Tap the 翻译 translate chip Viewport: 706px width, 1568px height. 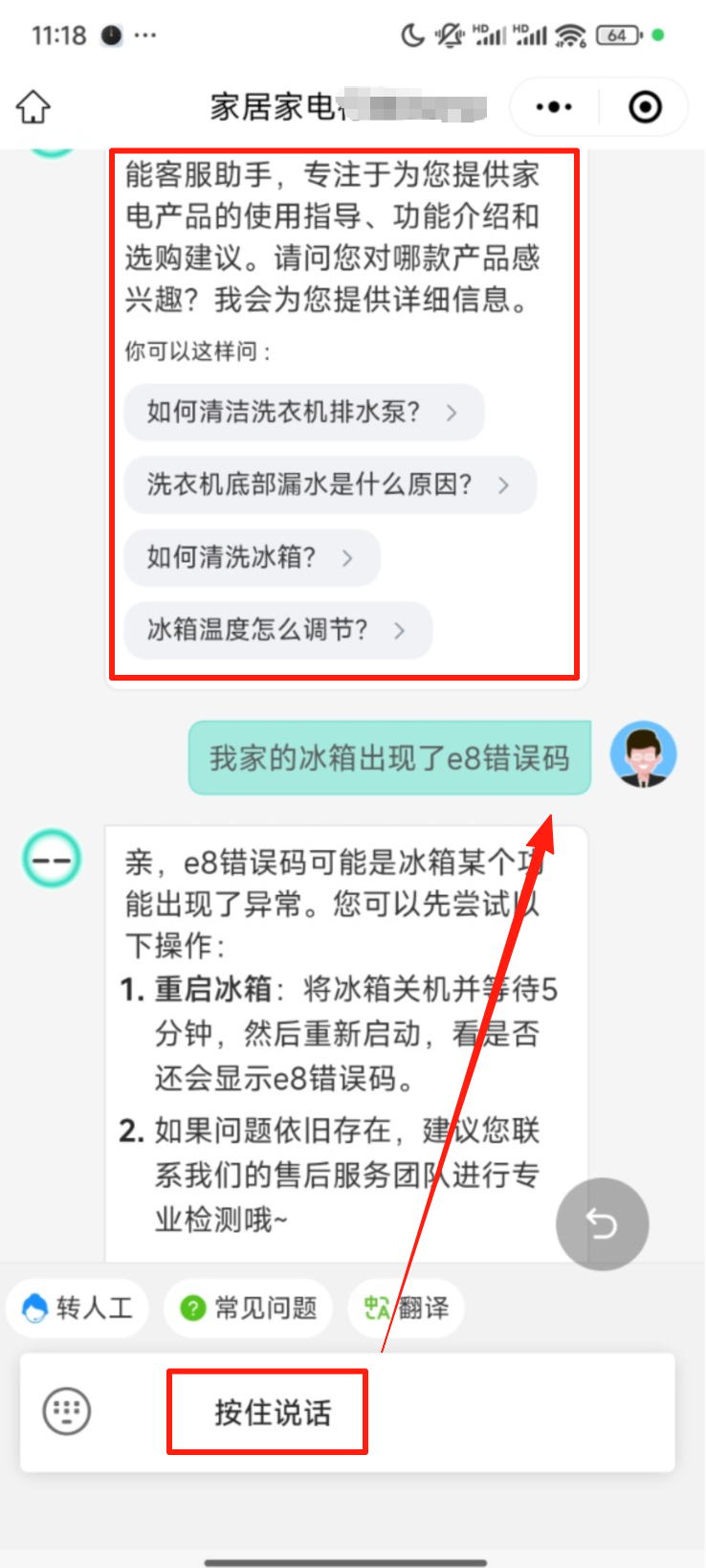click(407, 1308)
